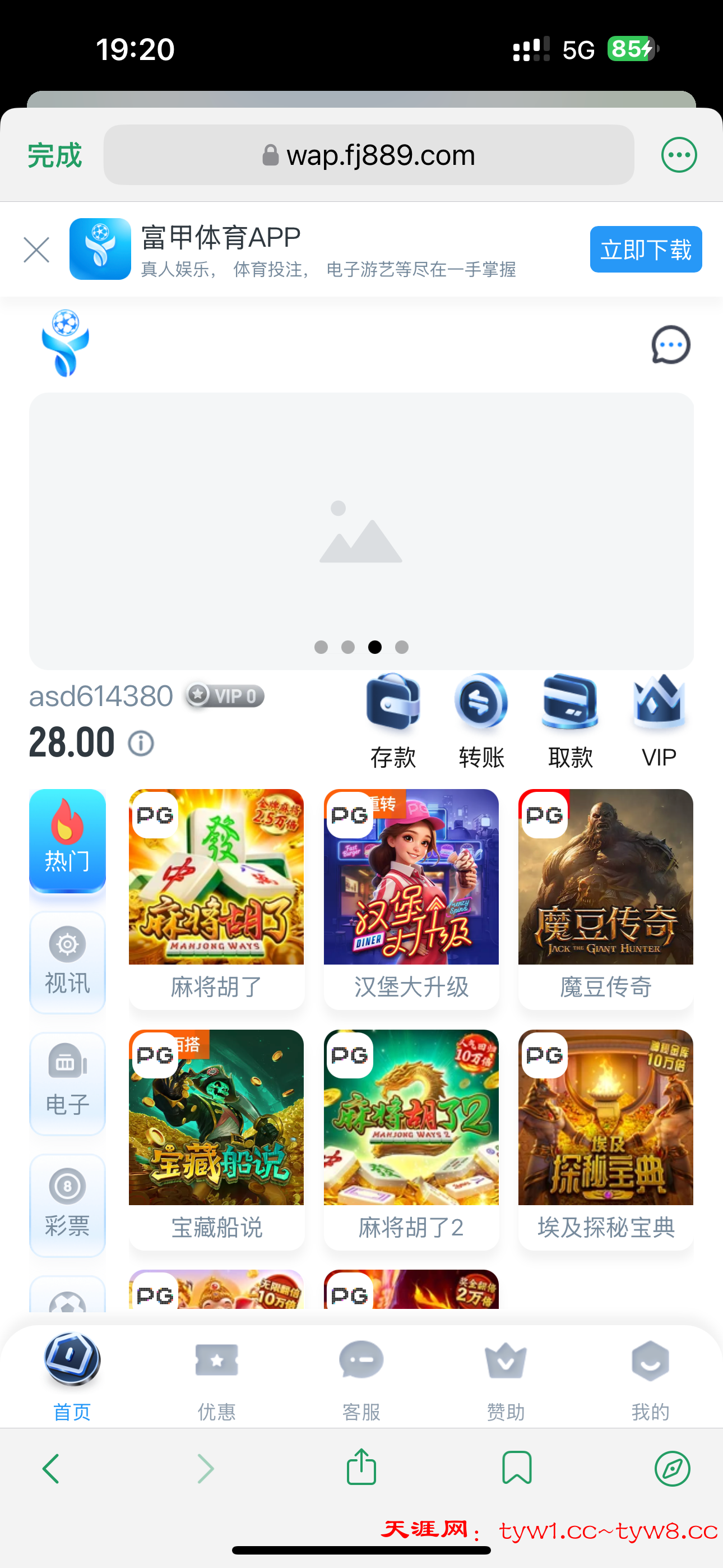
Task: Open the chat bubble message icon
Action: point(671,345)
